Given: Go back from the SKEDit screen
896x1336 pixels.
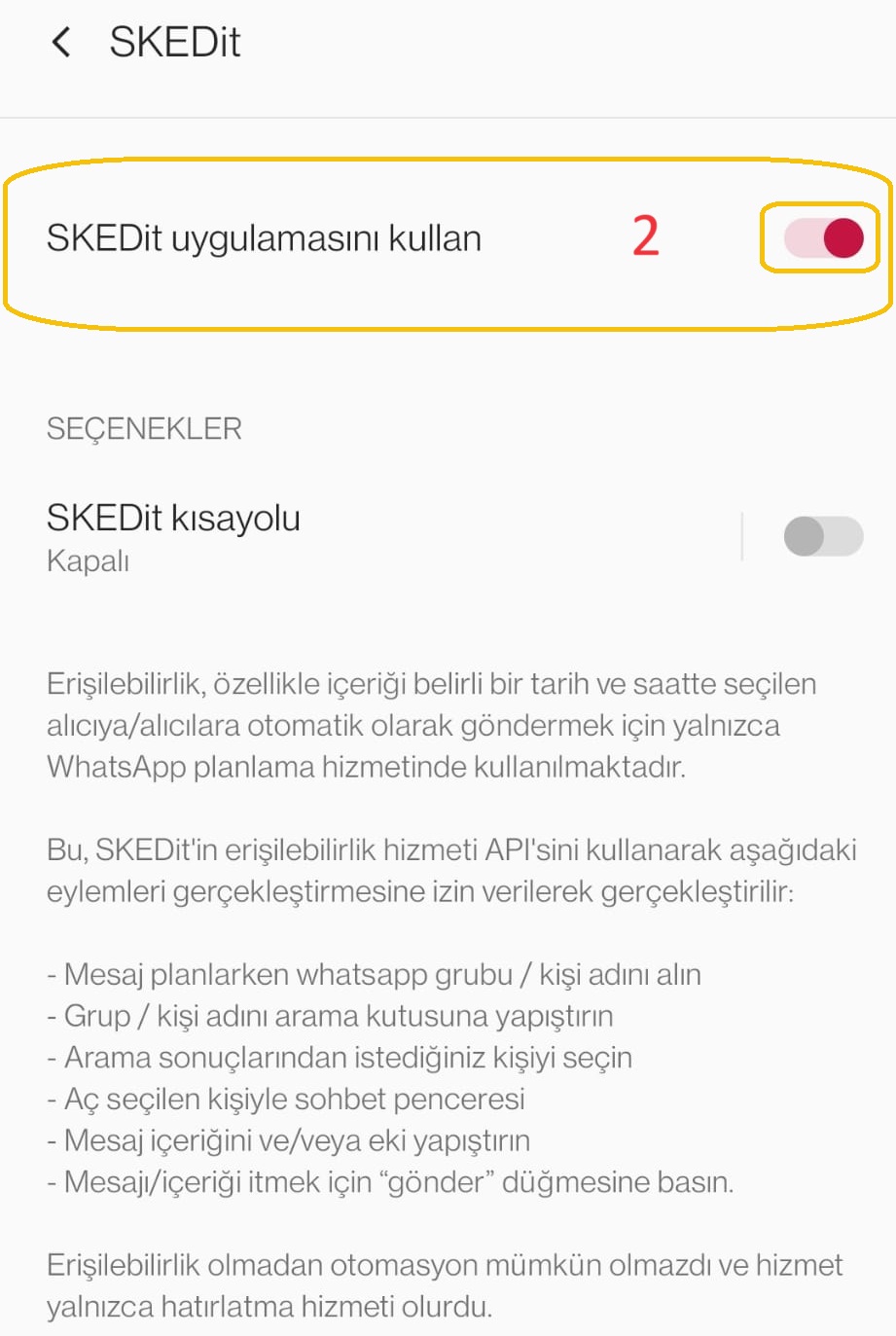Looking at the screenshot, I should 61,43.
